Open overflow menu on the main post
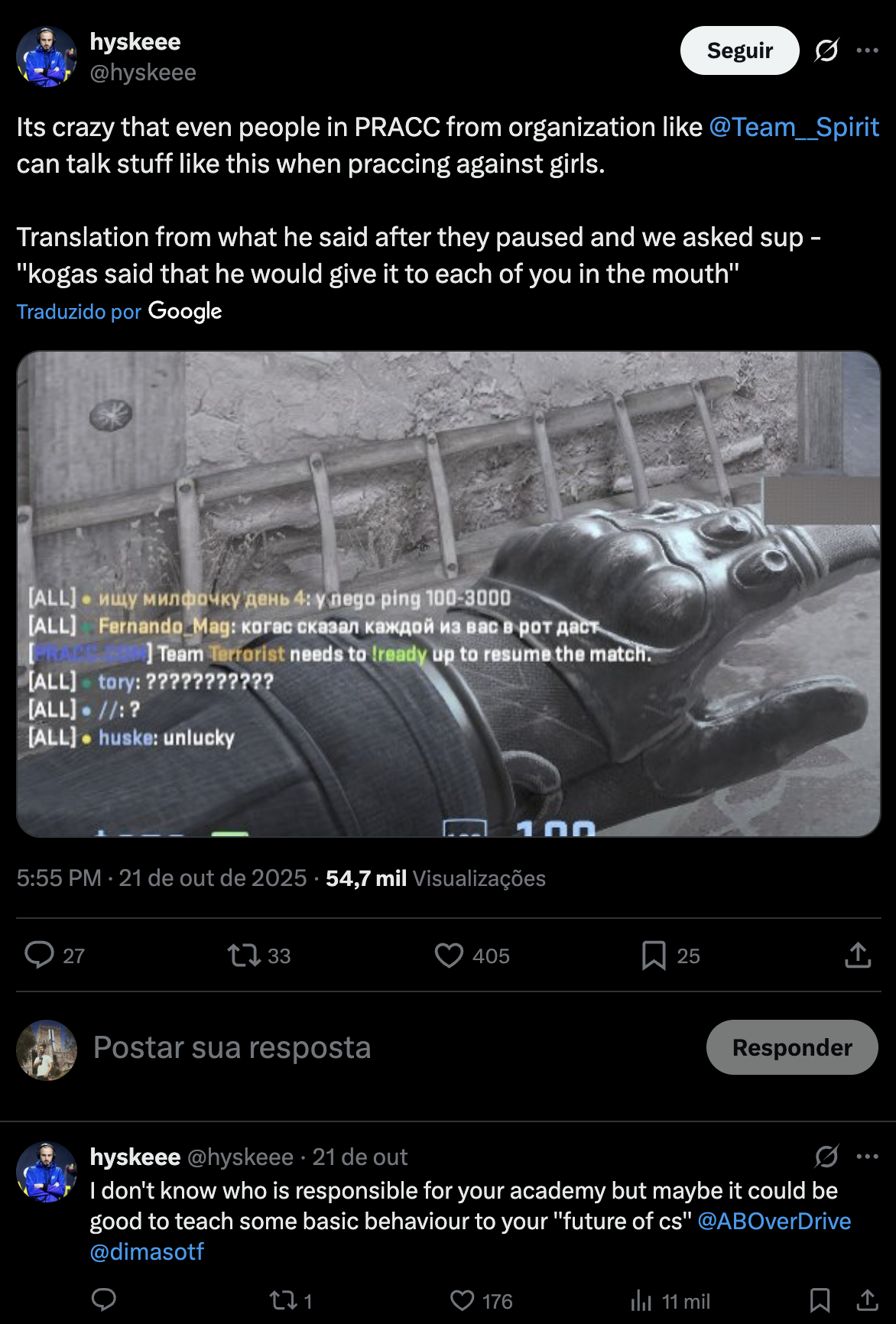This screenshot has height=1324, width=896. (867, 50)
